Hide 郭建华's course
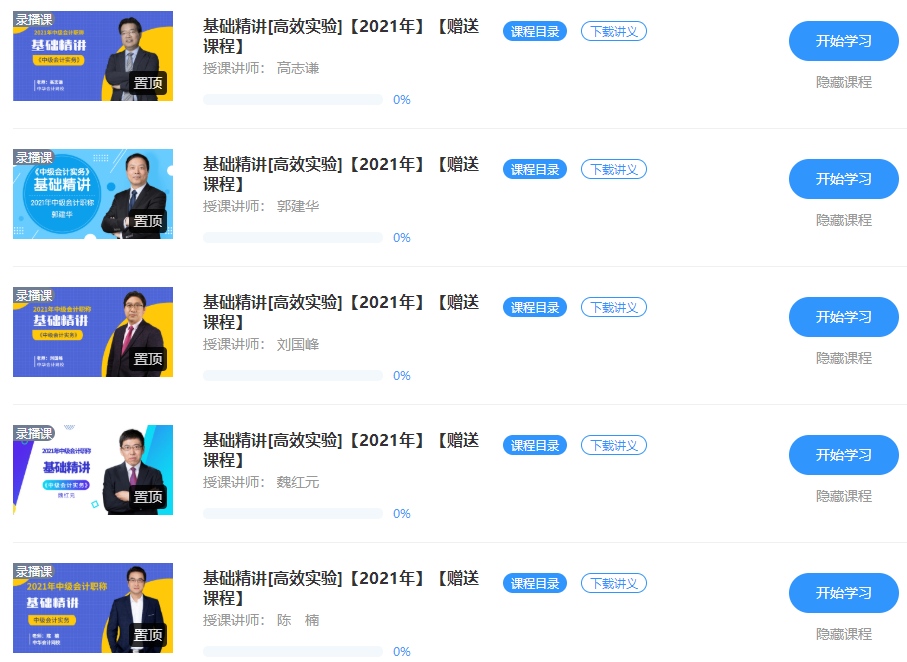The image size is (907, 662). [x=843, y=220]
